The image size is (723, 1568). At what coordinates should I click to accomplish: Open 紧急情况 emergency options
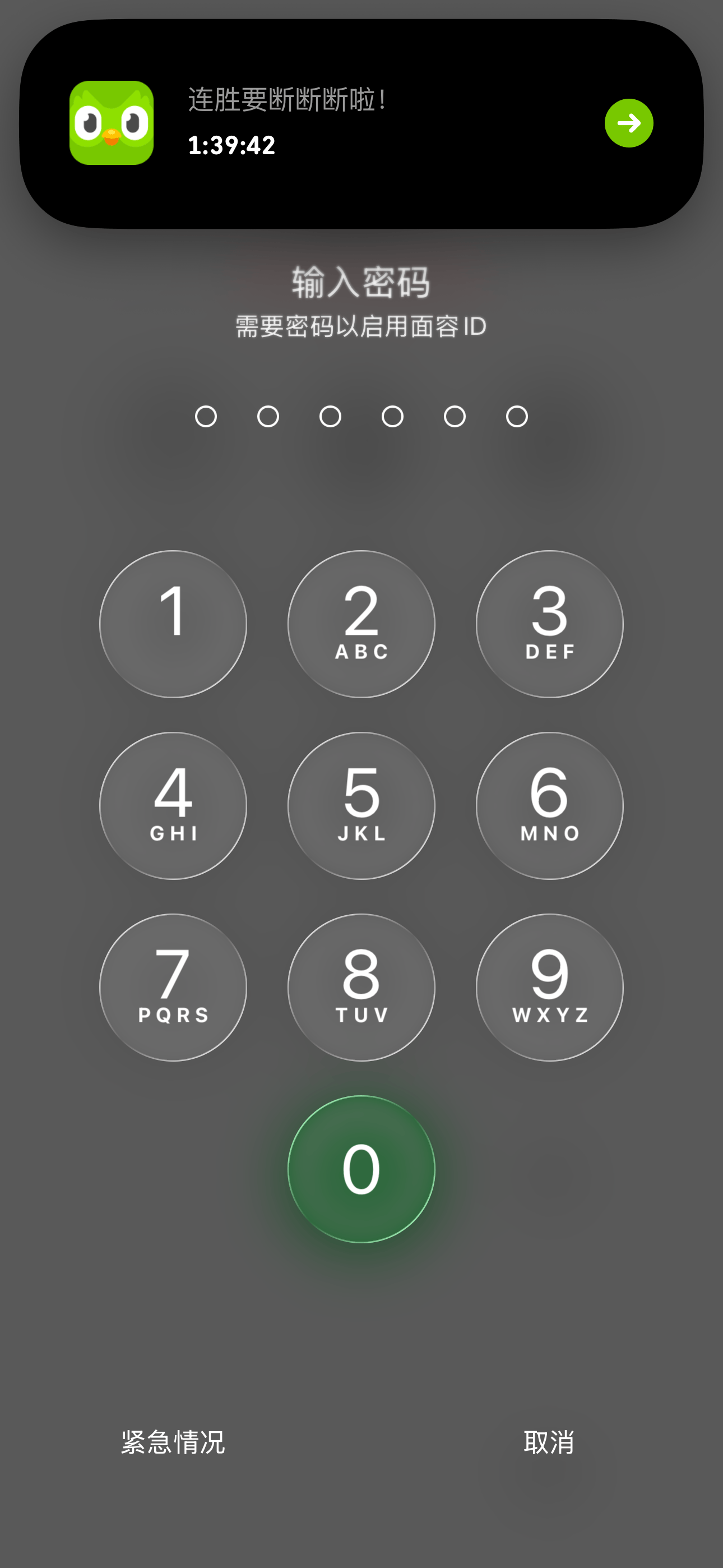tap(173, 1442)
